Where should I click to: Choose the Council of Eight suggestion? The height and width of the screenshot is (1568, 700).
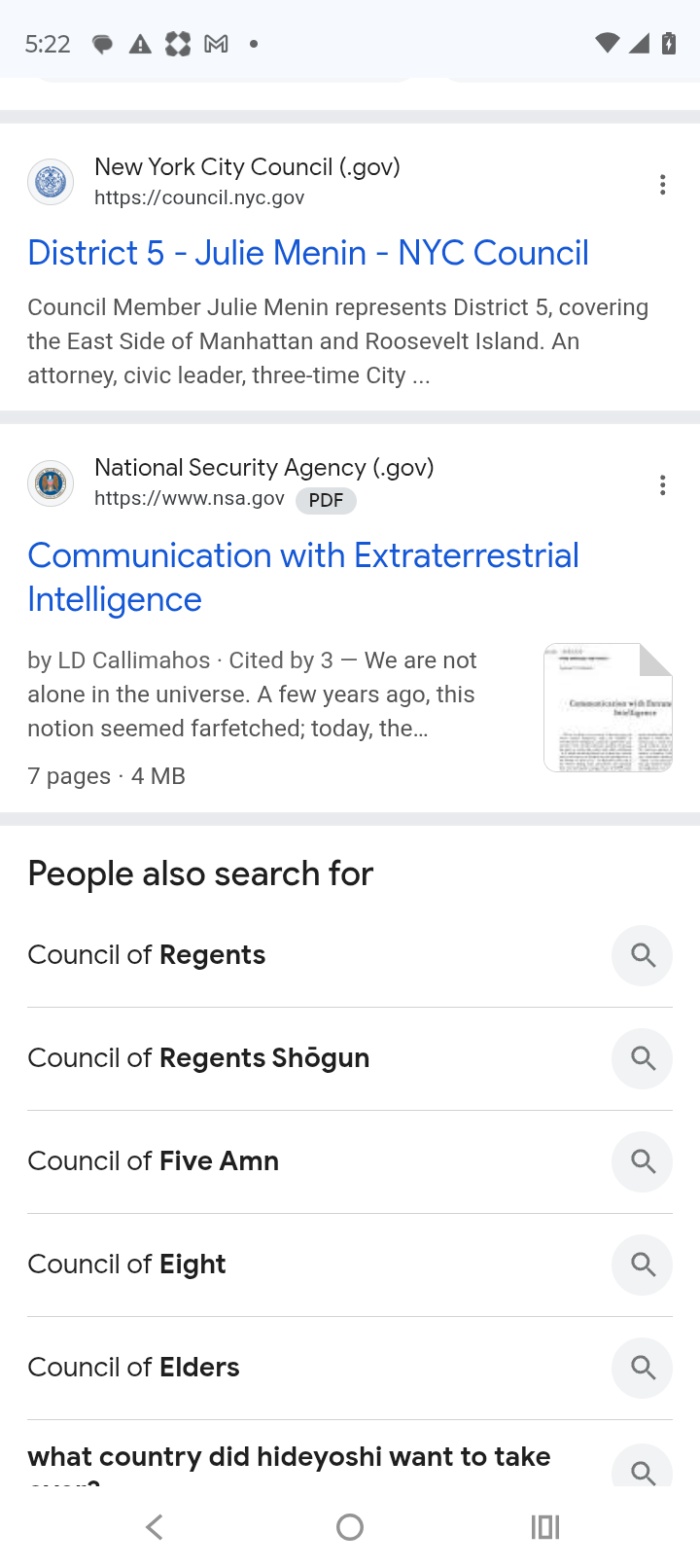click(350, 1265)
